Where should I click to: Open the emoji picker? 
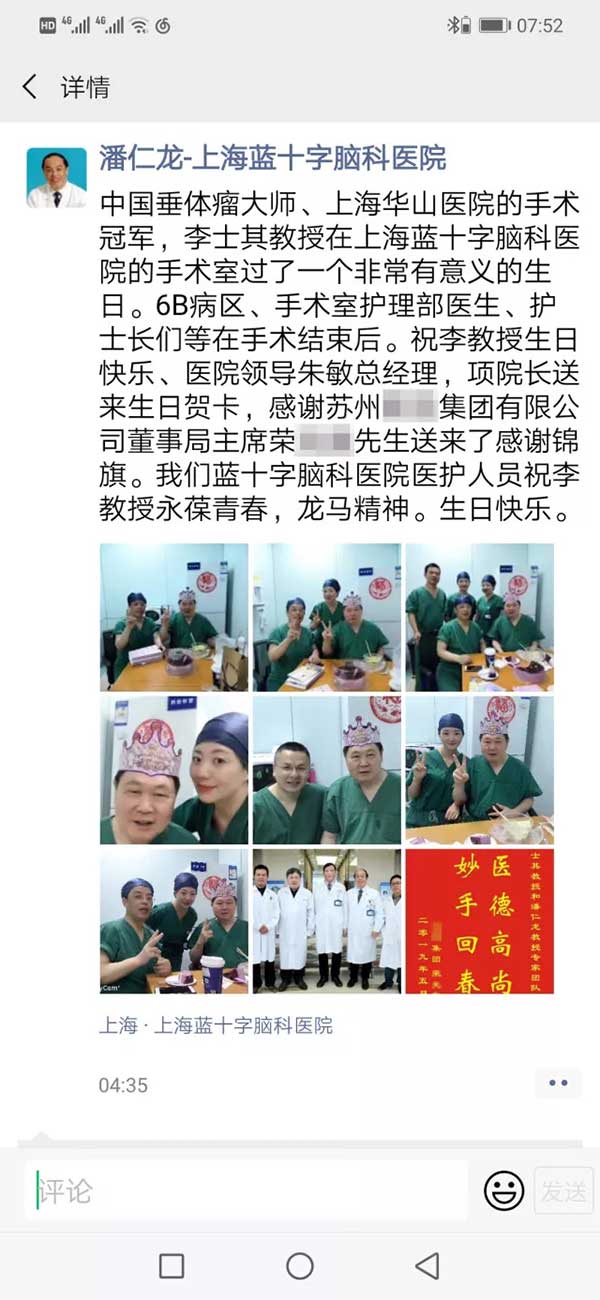504,1190
